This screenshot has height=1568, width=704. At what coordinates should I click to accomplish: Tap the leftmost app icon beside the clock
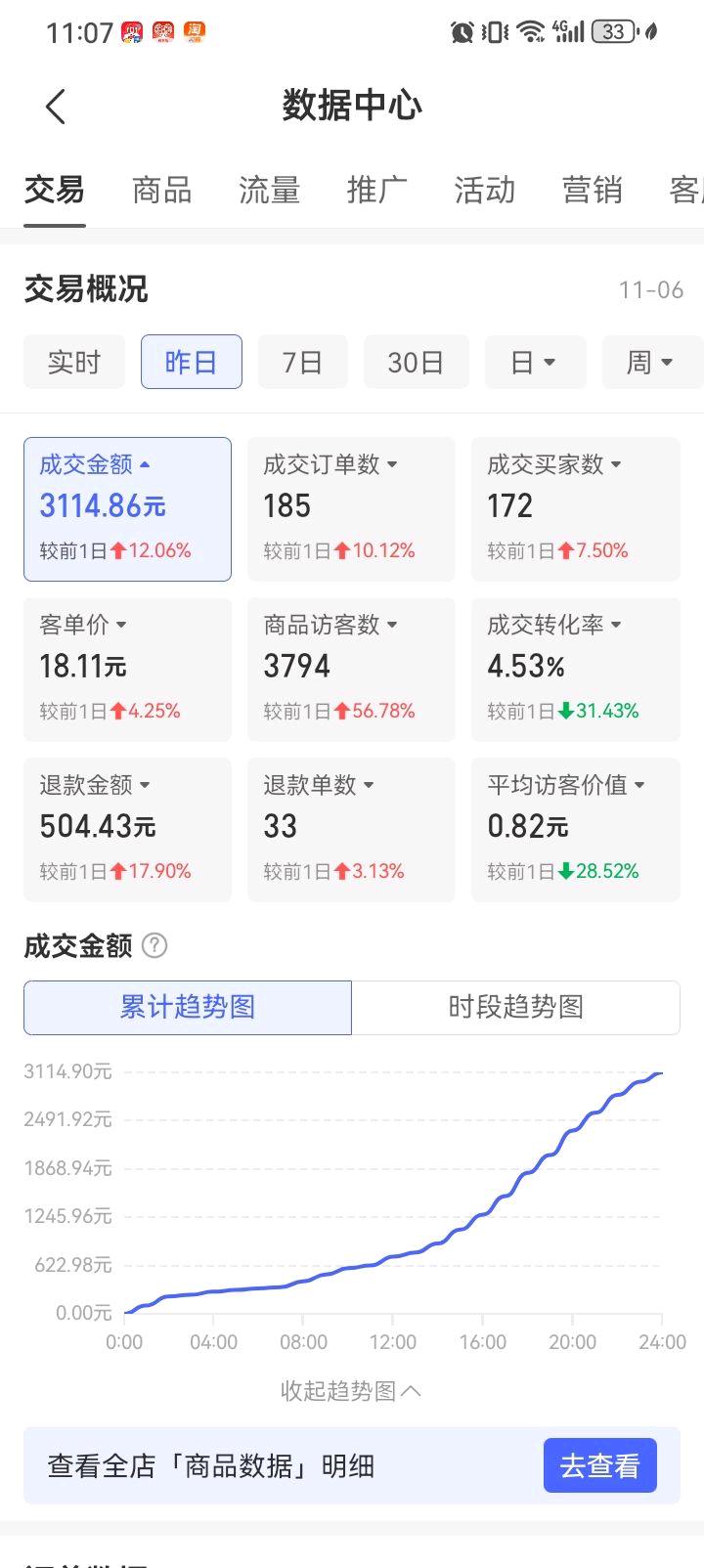click(x=130, y=32)
